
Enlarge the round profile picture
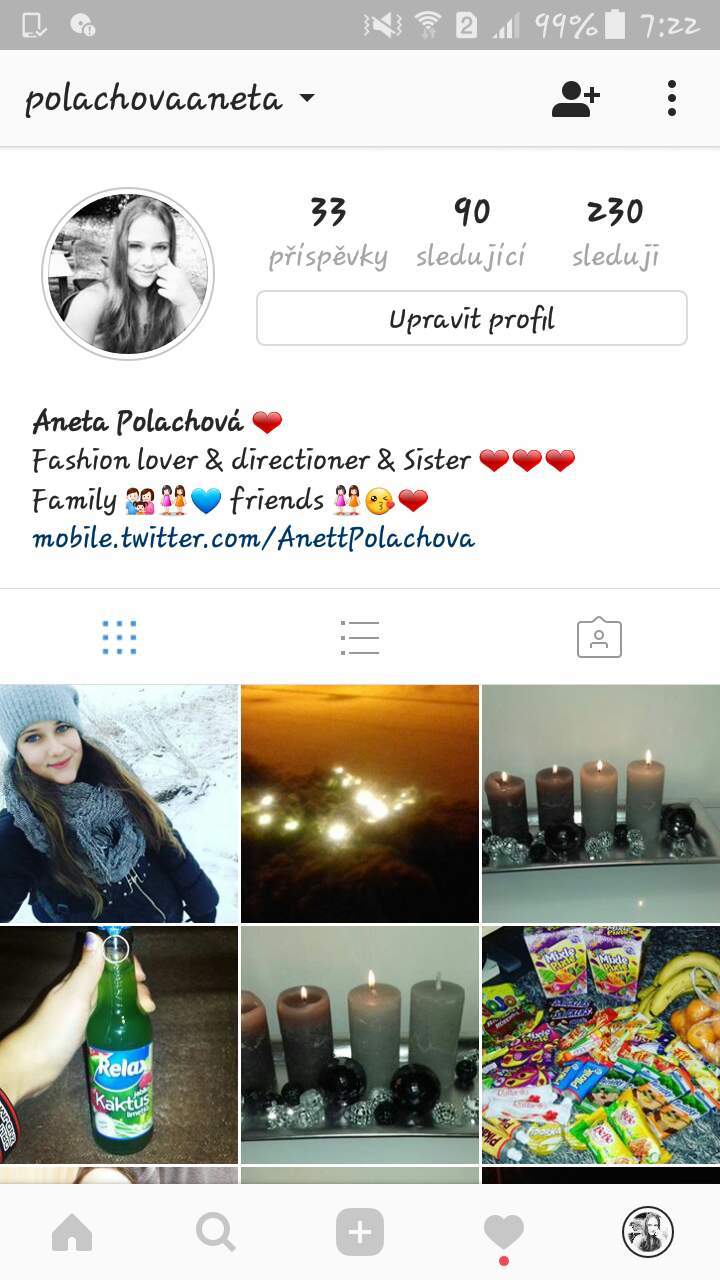pyautogui.click(x=128, y=274)
